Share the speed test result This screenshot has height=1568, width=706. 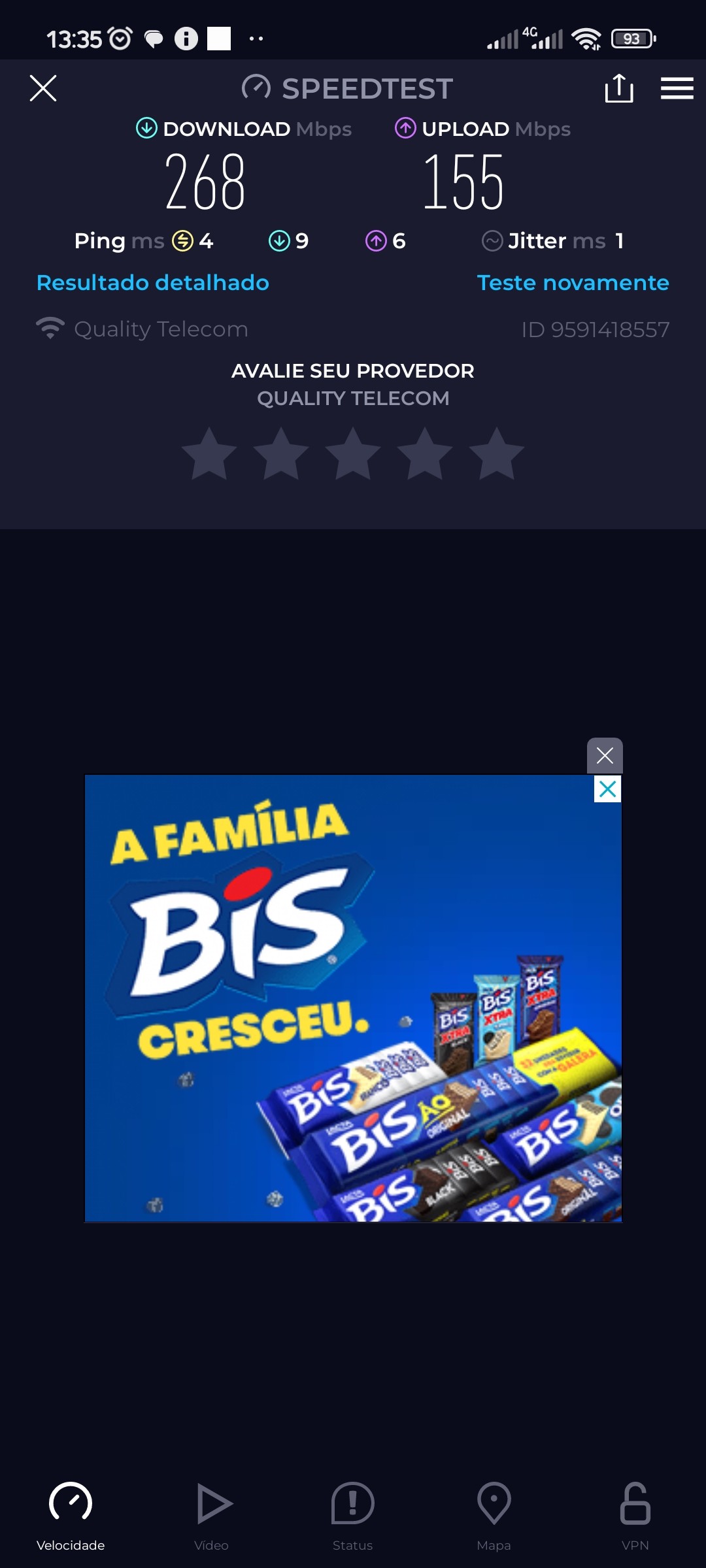tap(618, 88)
